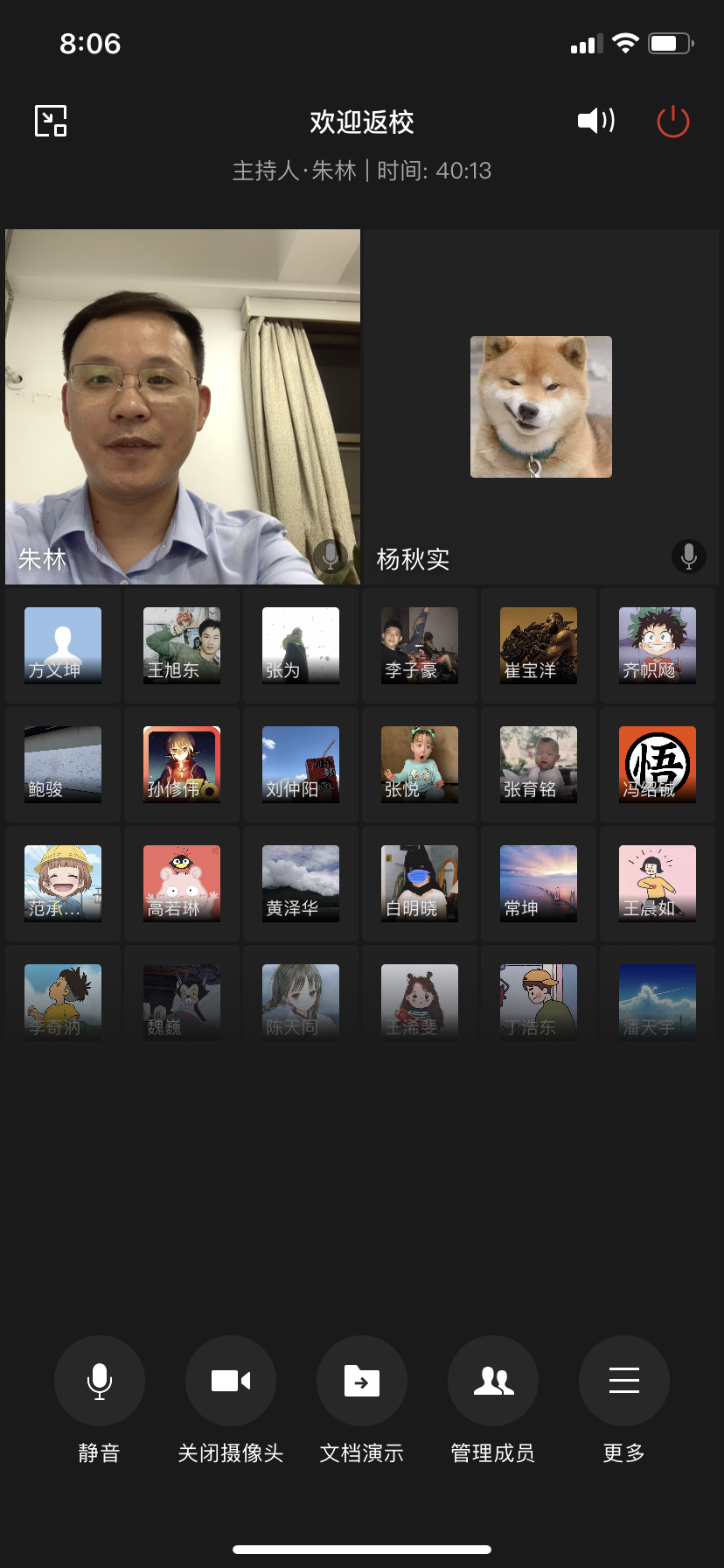
Task: Toggle the speaker audio output
Action: tap(596, 121)
